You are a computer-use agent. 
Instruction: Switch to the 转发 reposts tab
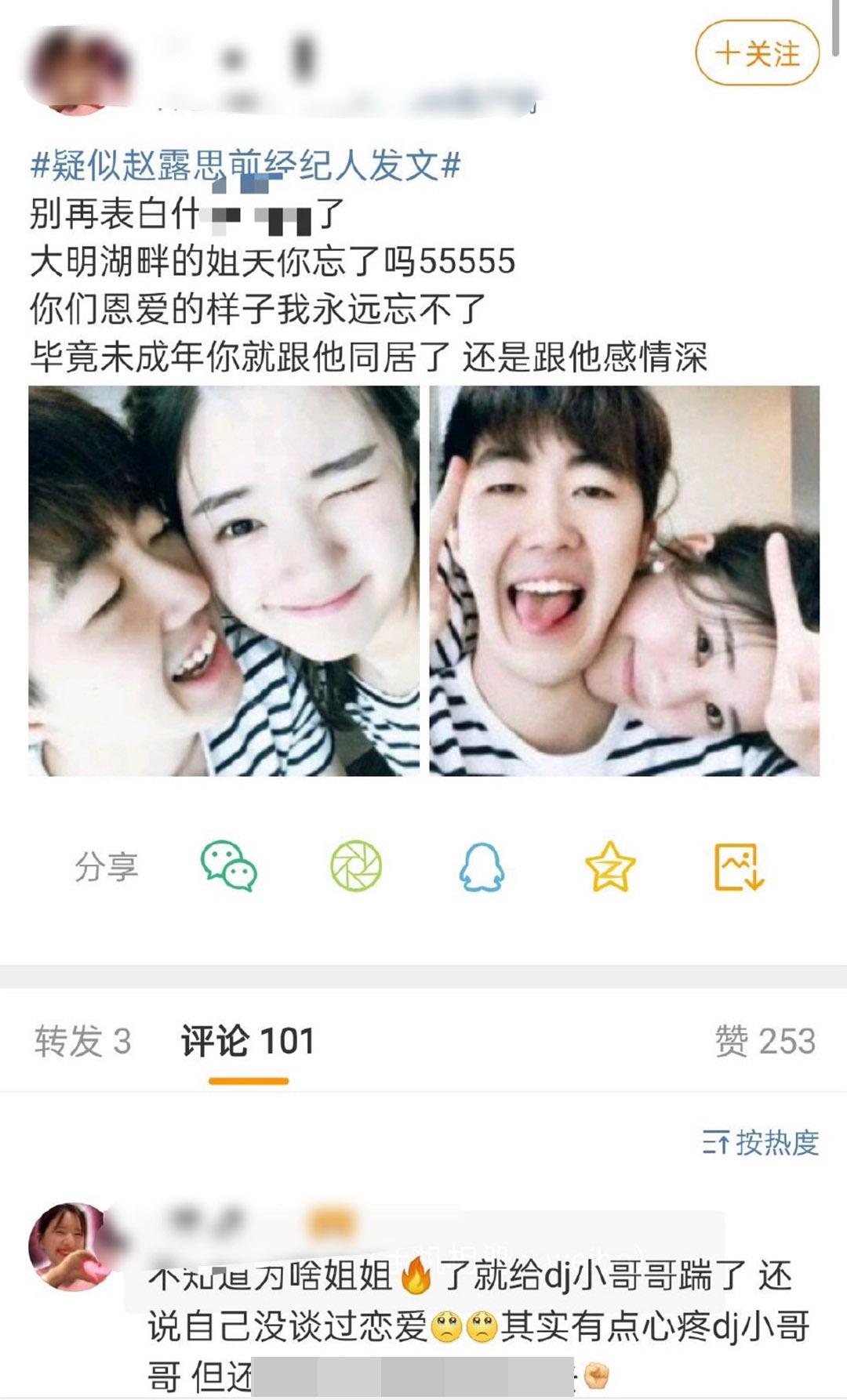click(82, 1042)
